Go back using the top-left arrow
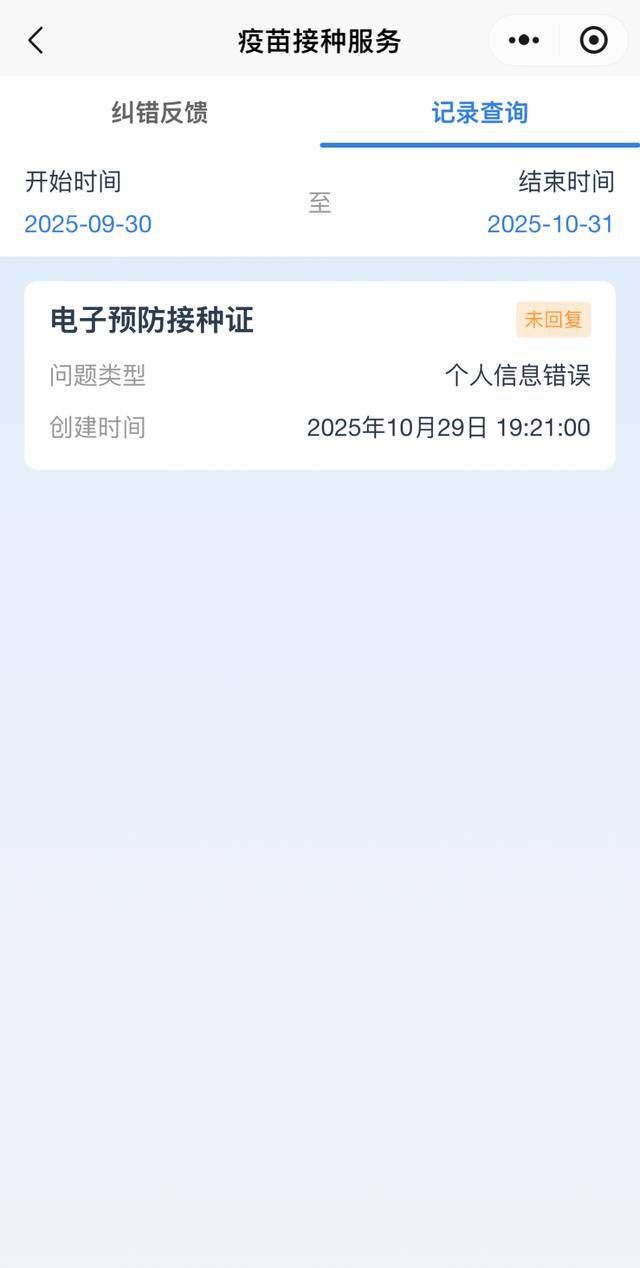The image size is (640, 1268). pyautogui.click(x=36, y=41)
